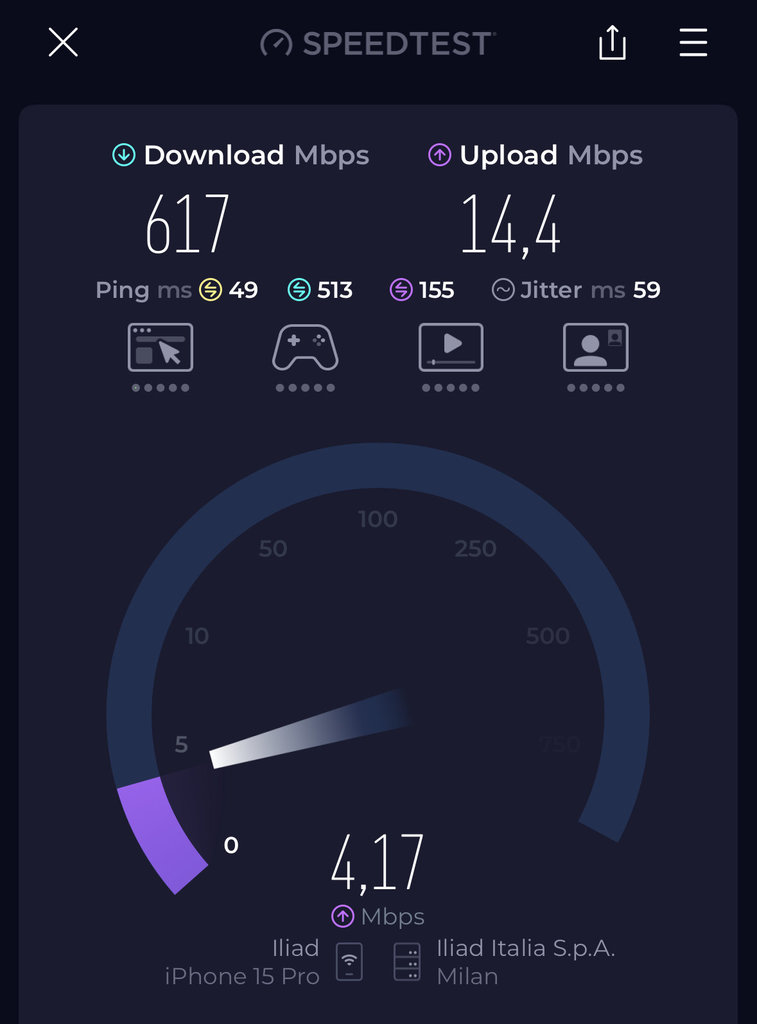Tap the video conferencing quality icon

point(596,348)
